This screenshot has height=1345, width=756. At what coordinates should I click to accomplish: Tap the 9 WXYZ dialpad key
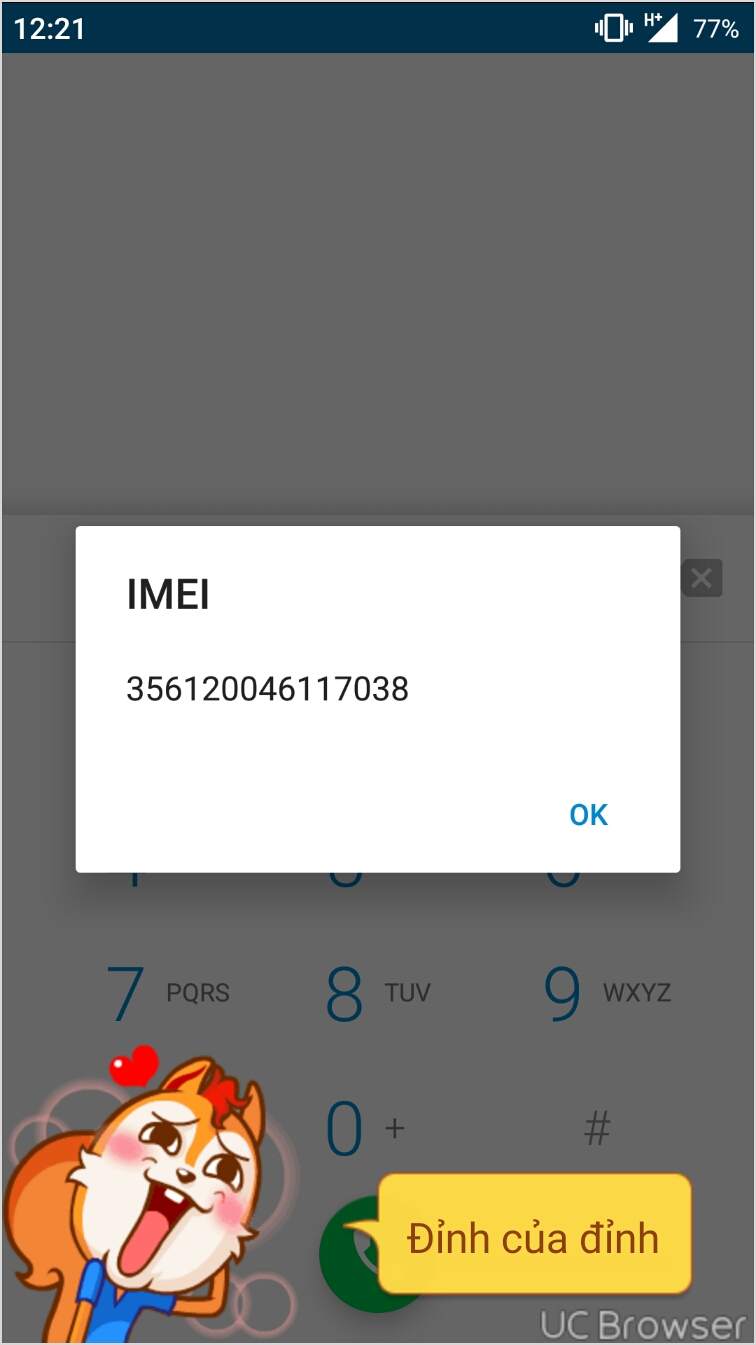pos(607,993)
